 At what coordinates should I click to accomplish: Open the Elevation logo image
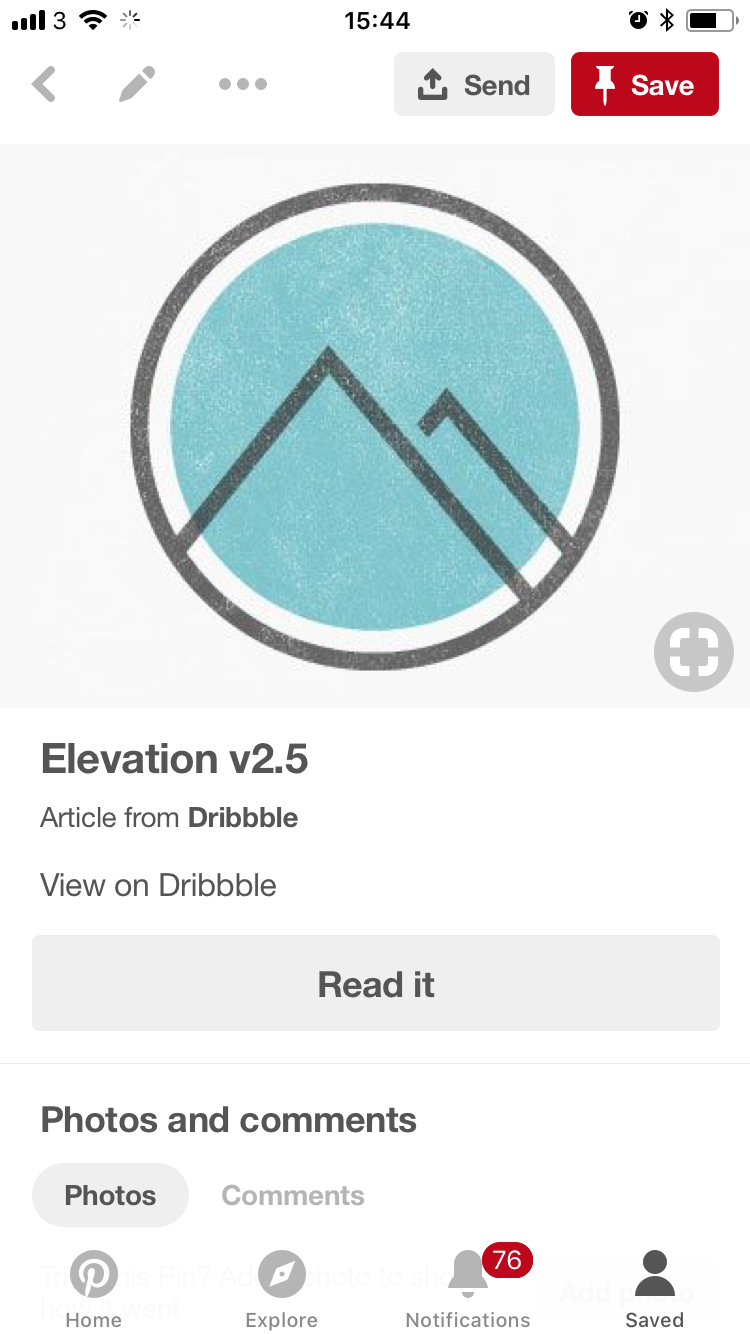pyautogui.click(x=375, y=427)
